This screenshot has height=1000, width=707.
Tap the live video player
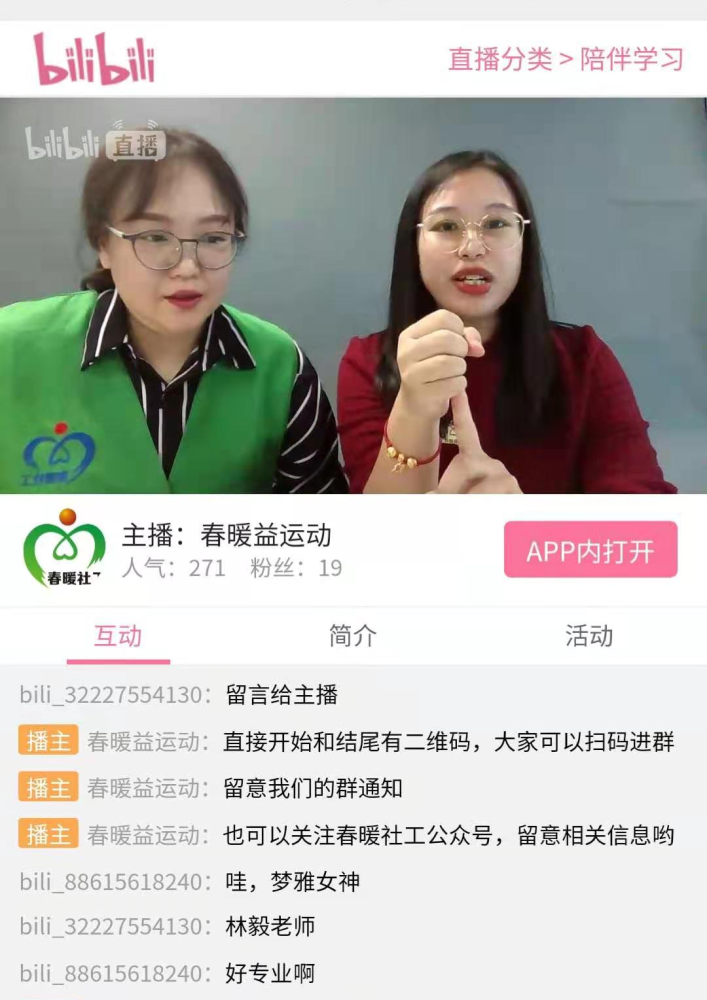(x=353, y=296)
